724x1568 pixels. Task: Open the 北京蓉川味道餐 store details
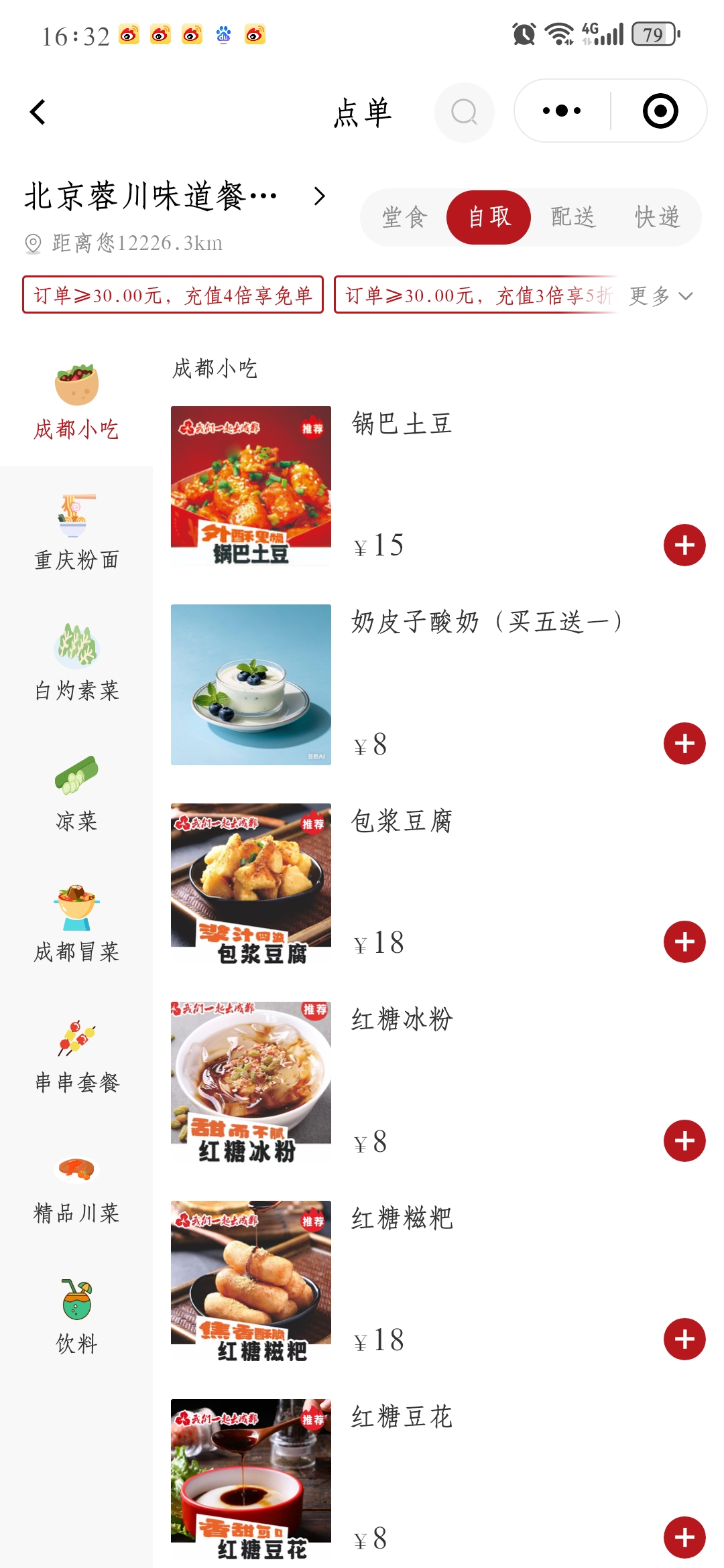click(174, 196)
